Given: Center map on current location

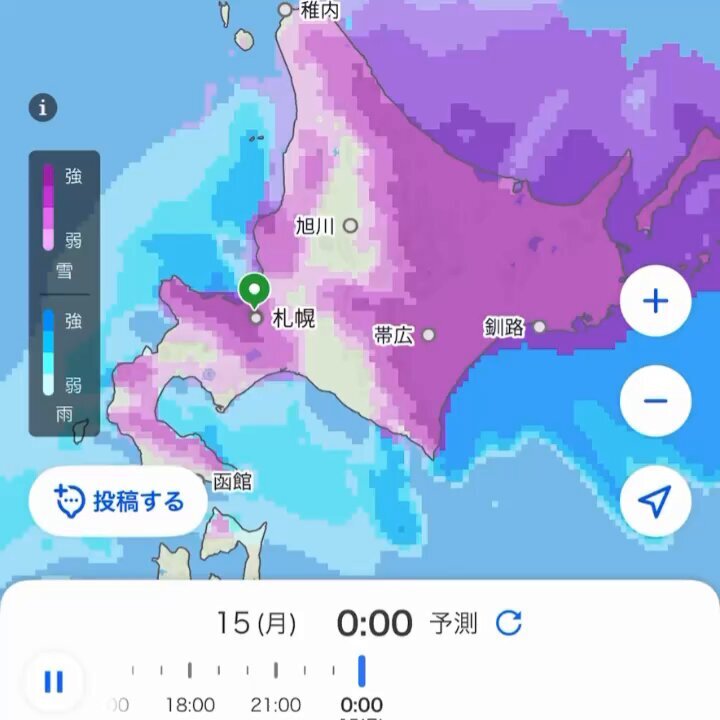Looking at the screenshot, I should [655, 503].
